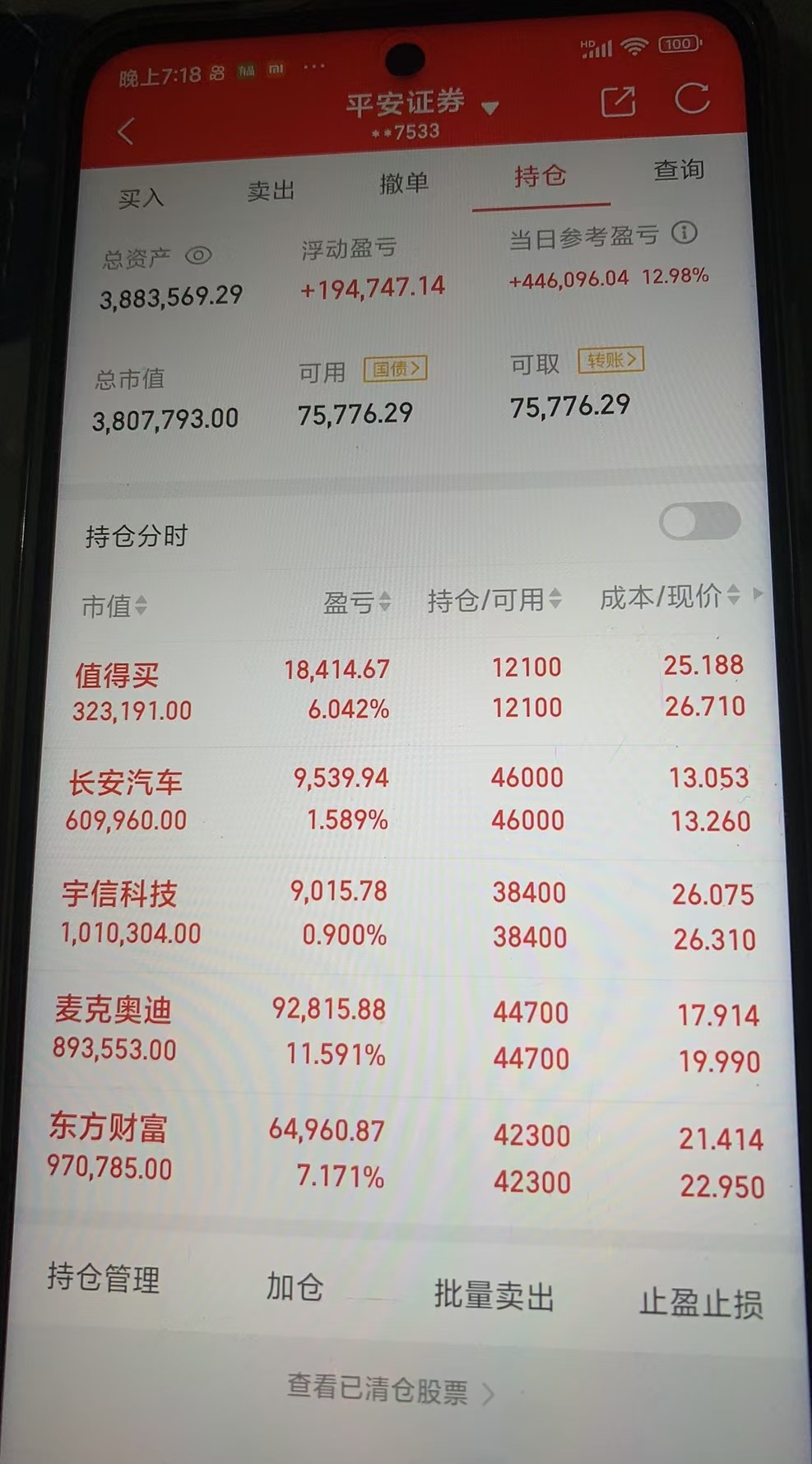Go back using the back arrow
The width and height of the screenshot is (812, 1464).
(125, 130)
